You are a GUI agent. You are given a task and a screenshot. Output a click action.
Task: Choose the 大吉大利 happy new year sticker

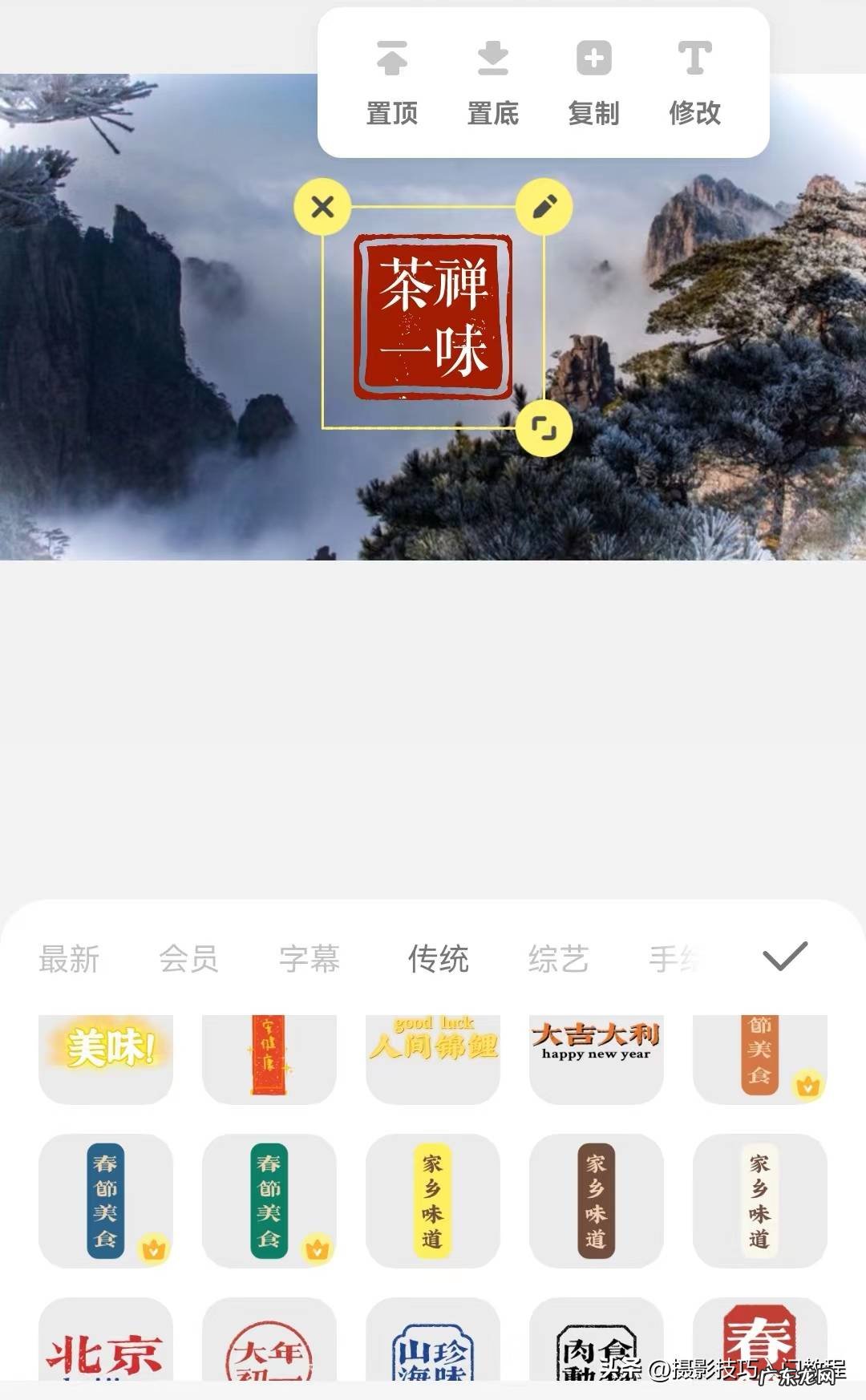click(597, 1057)
